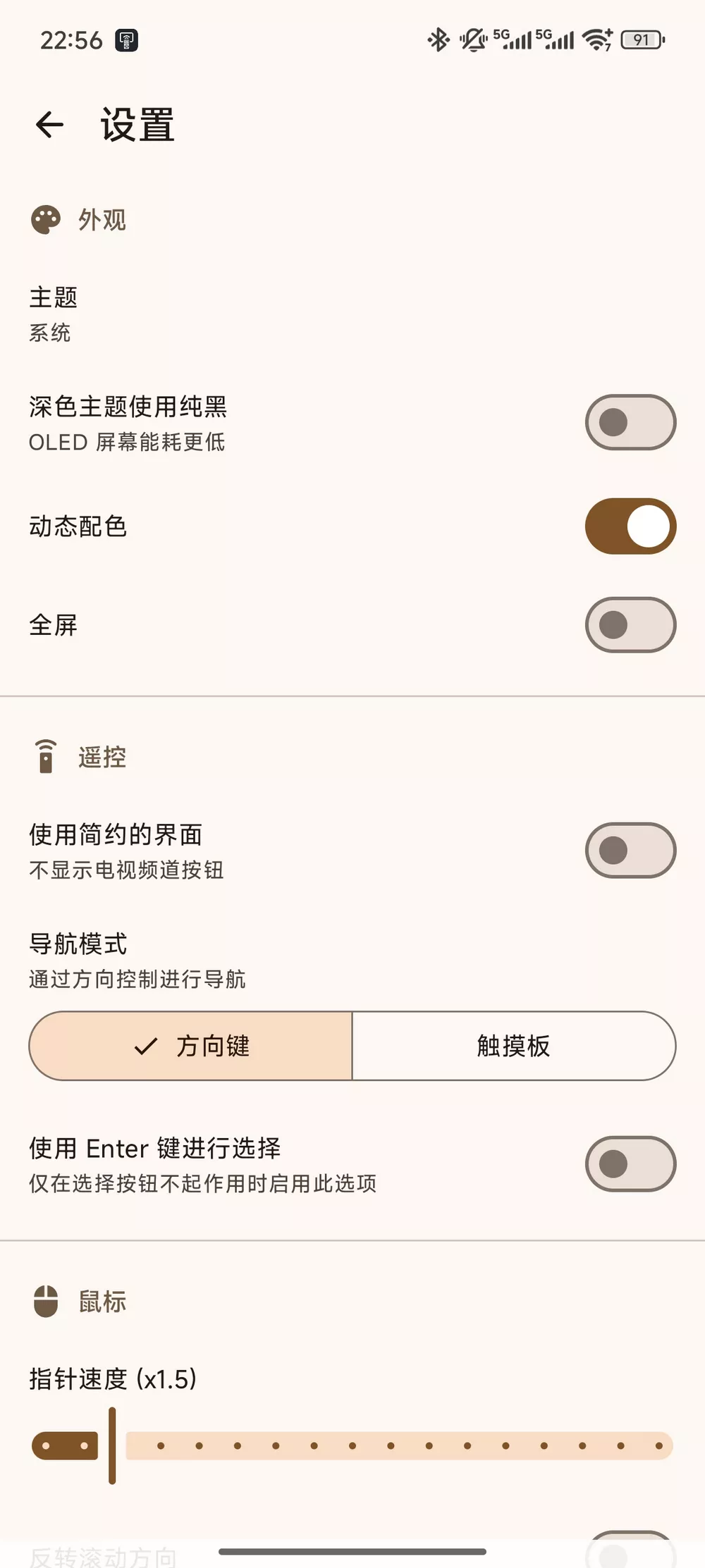The width and height of the screenshot is (705, 1568).
Task: Turn on 使用简约的界面
Action: 630,850
